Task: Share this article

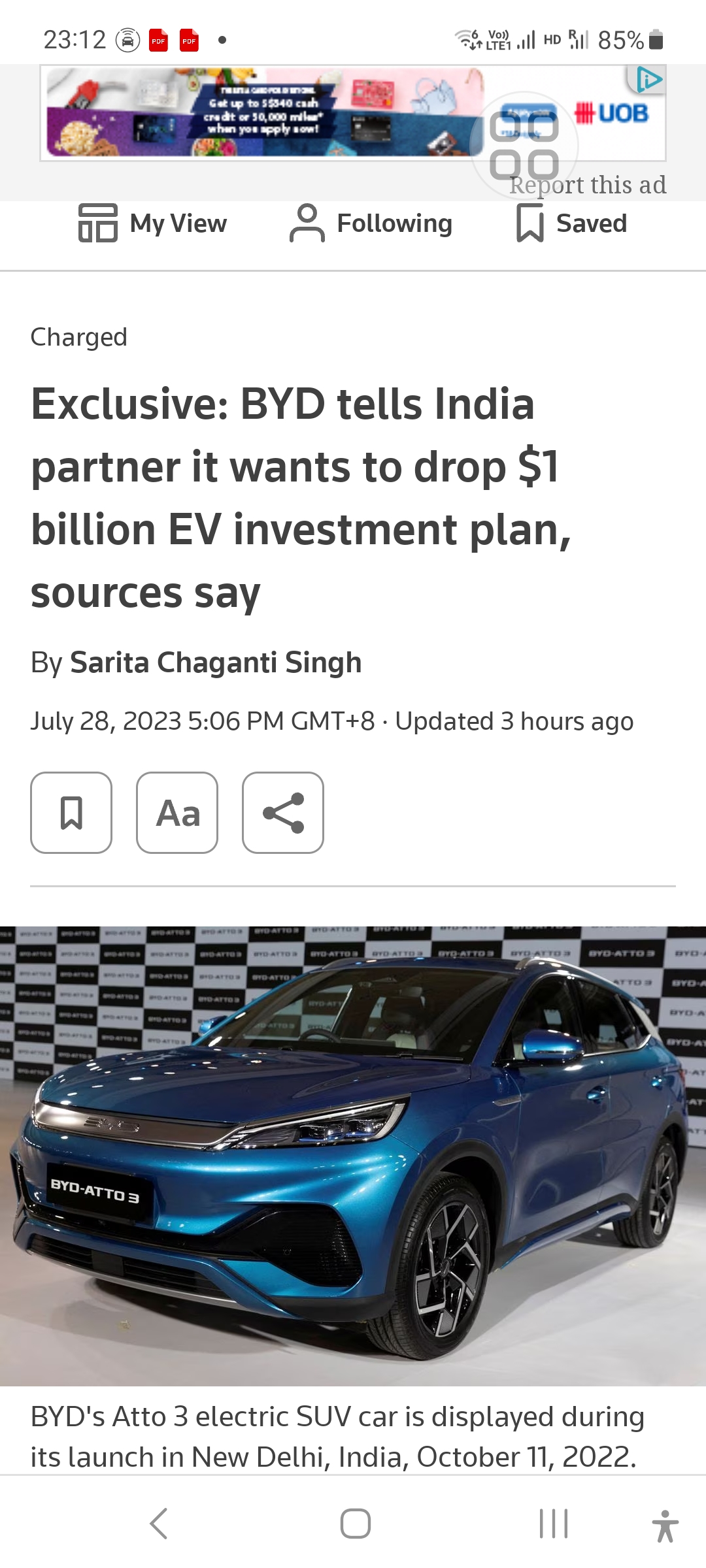Action: click(x=283, y=813)
